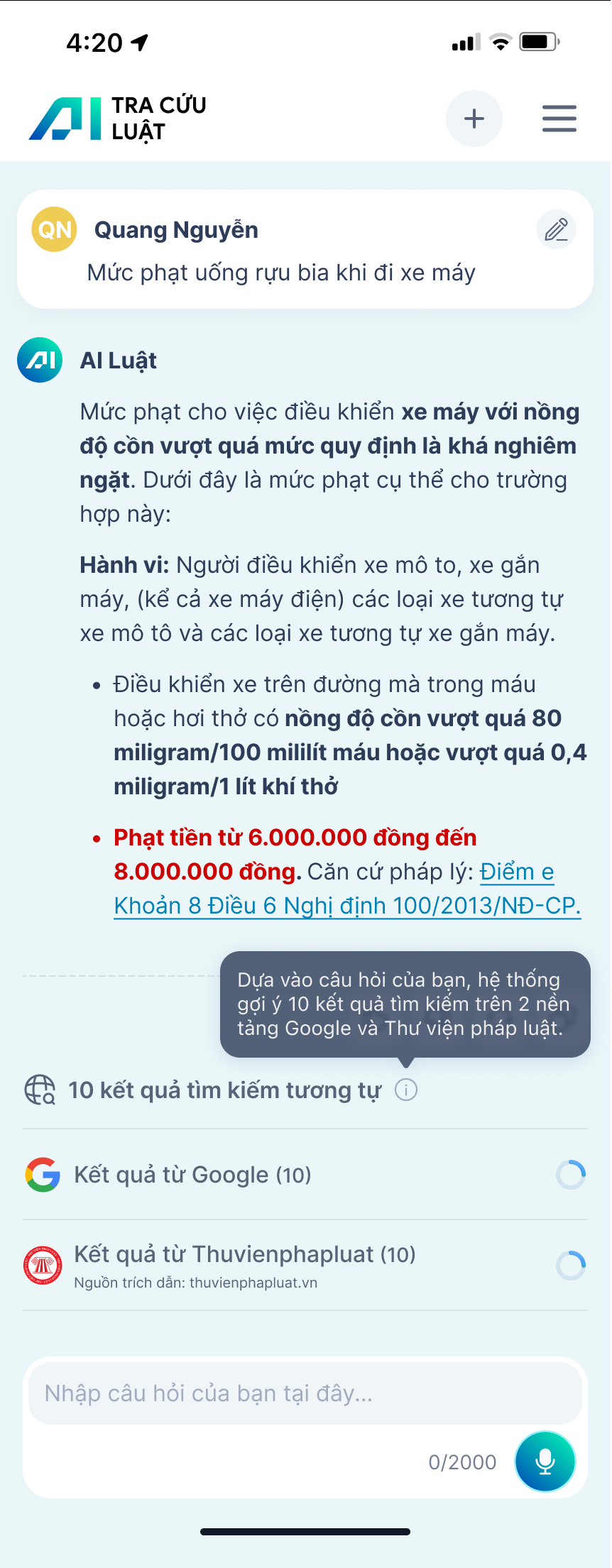The width and height of the screenshot is (612, 1568).
Task: Focus the question input field
Action: [x=305, y=1393]
